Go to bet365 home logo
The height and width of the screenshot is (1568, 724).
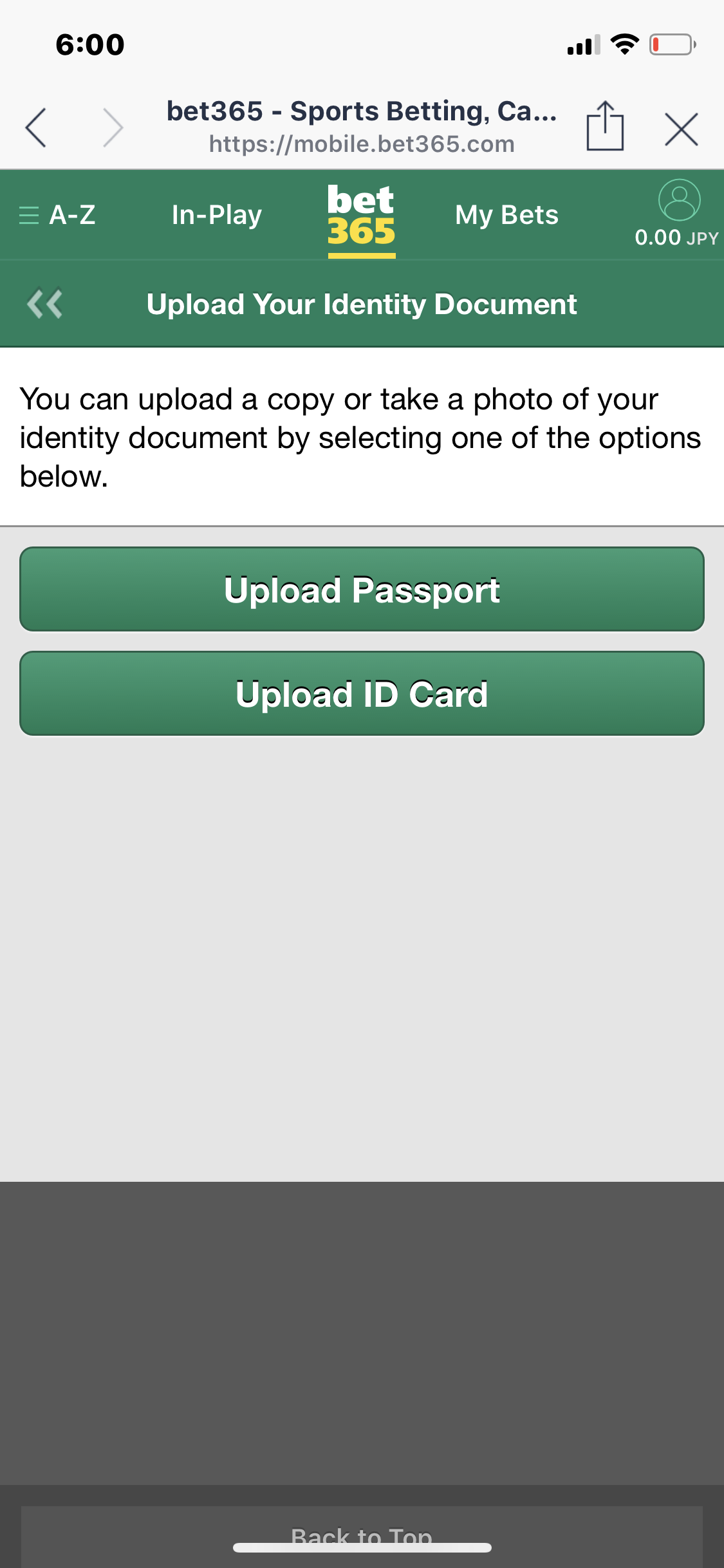(361, 216)
